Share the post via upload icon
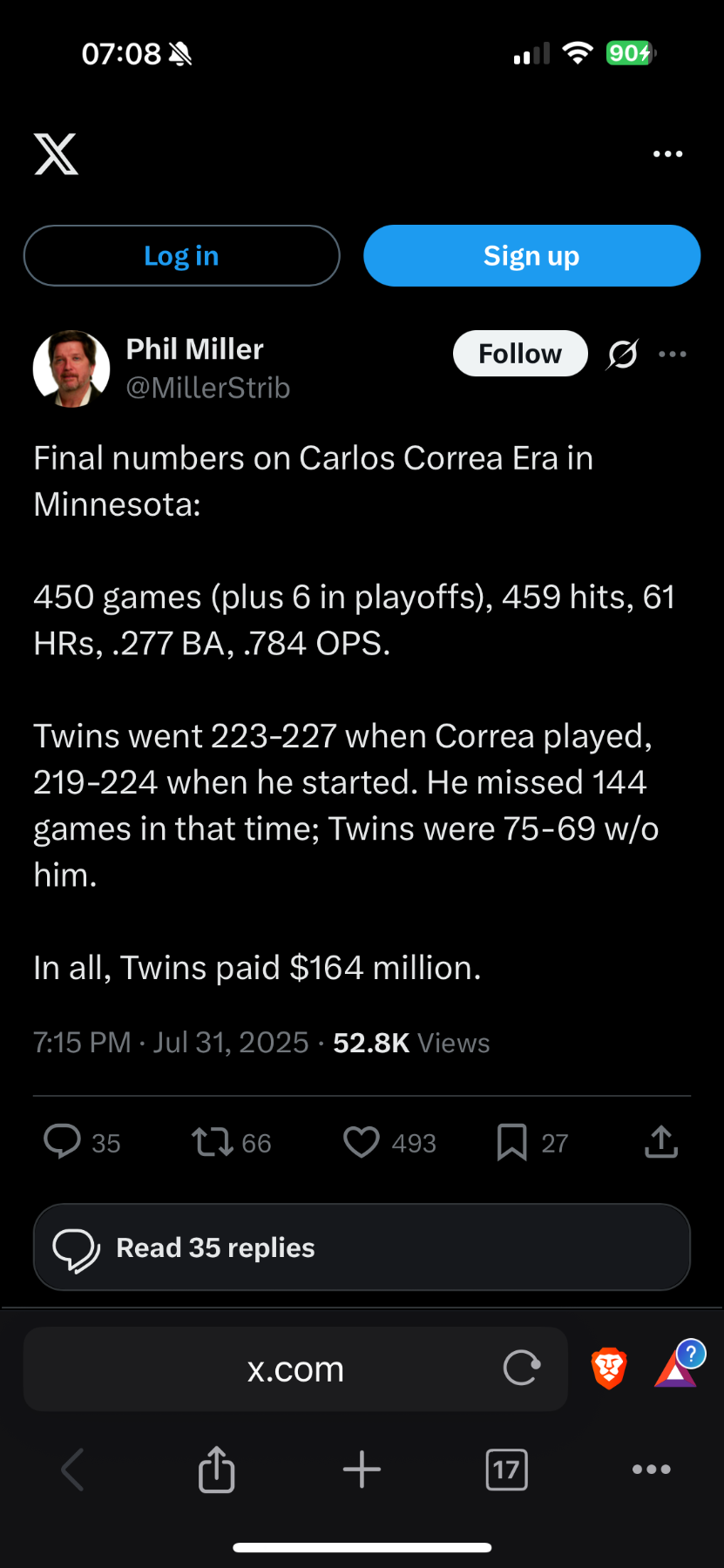 (661, 1142)
